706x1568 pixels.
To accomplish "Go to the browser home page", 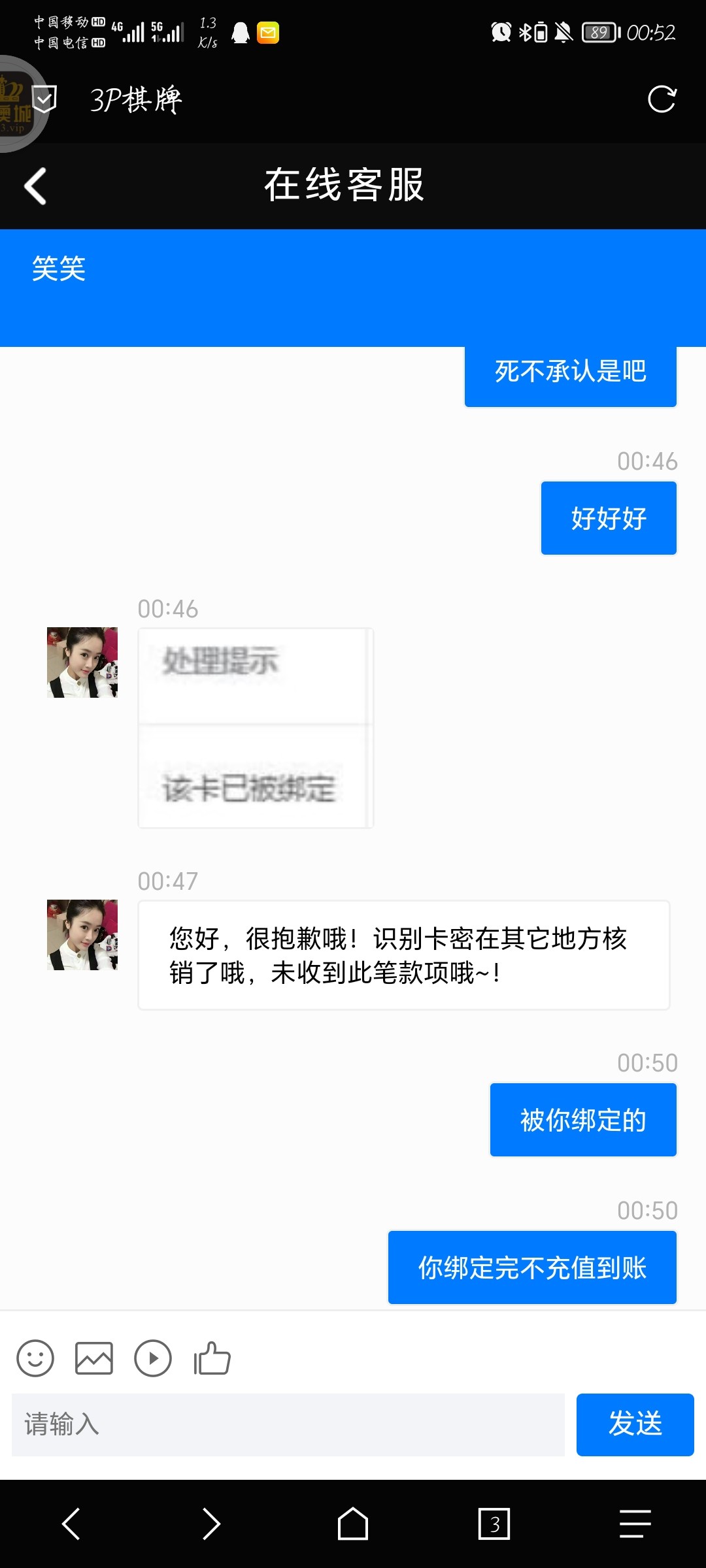I will (353, 1524).
